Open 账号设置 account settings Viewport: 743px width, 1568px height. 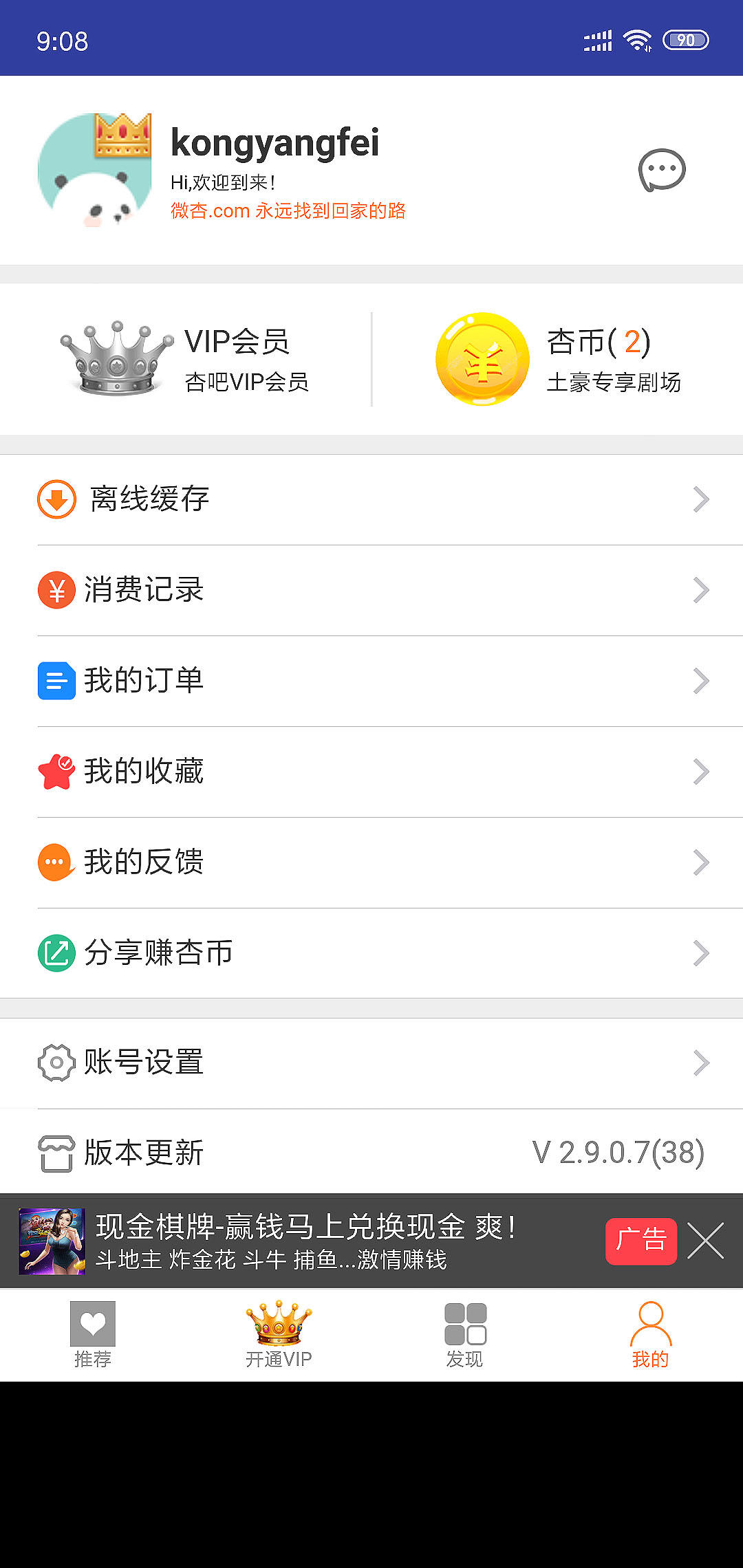pyautogui.click(x=371, y=1063)
